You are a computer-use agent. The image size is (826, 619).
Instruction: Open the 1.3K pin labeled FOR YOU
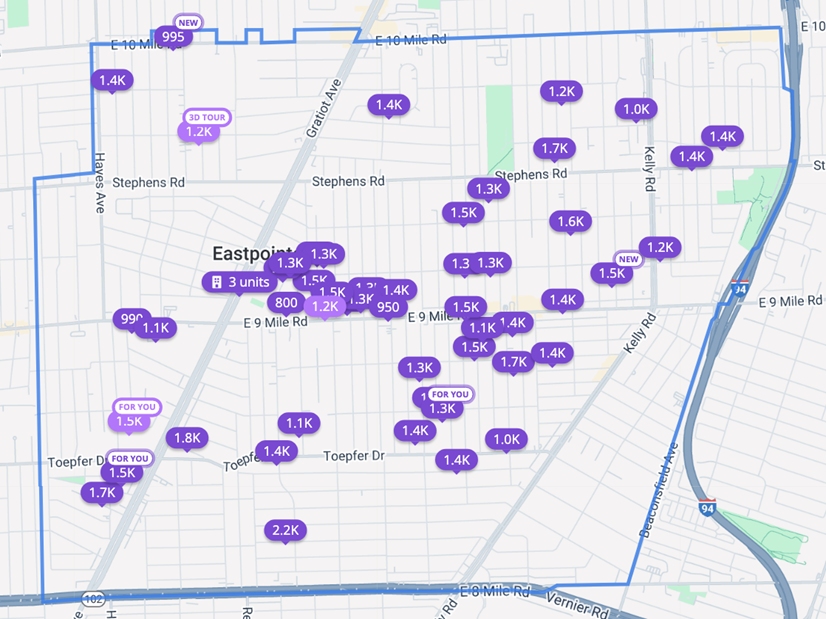(441, 408)
